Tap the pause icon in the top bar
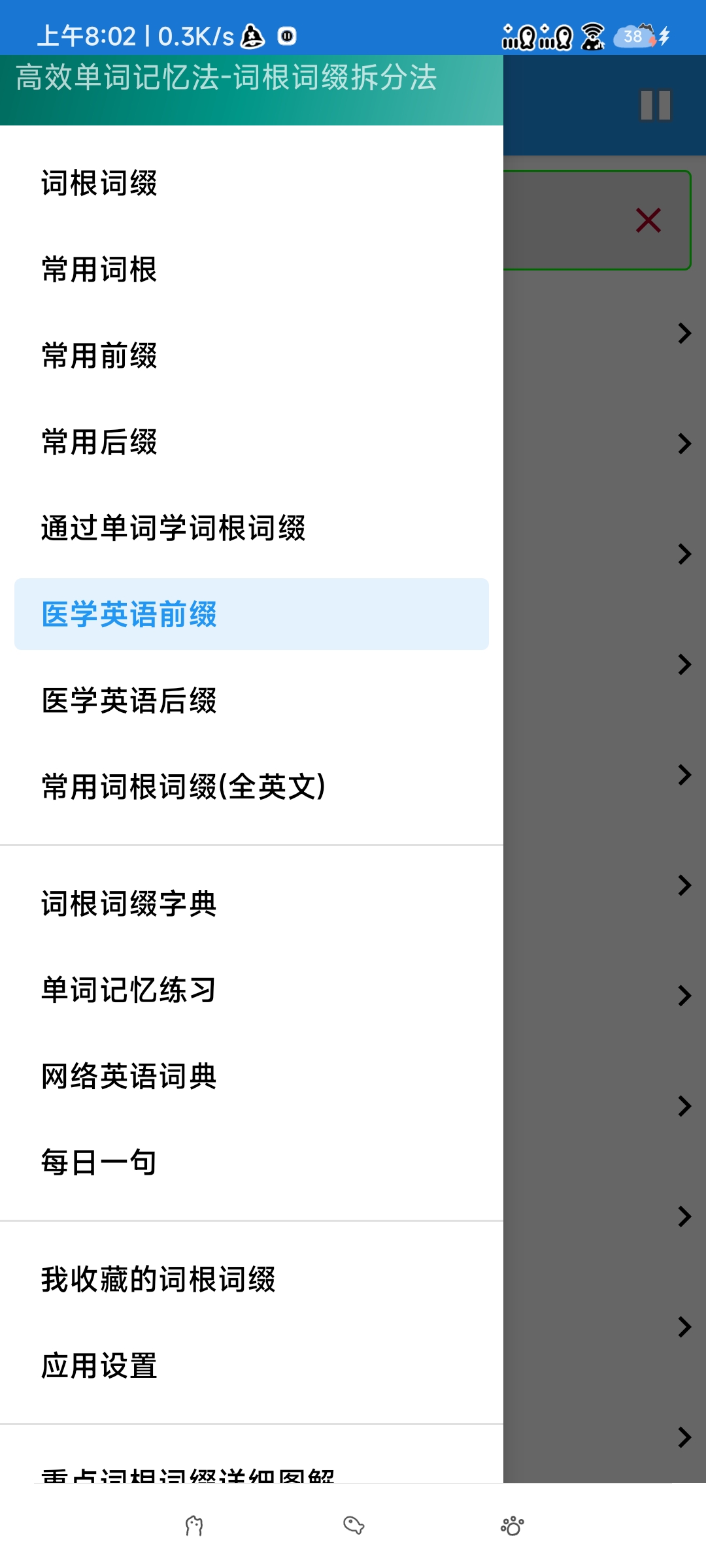 click(656, 105)
